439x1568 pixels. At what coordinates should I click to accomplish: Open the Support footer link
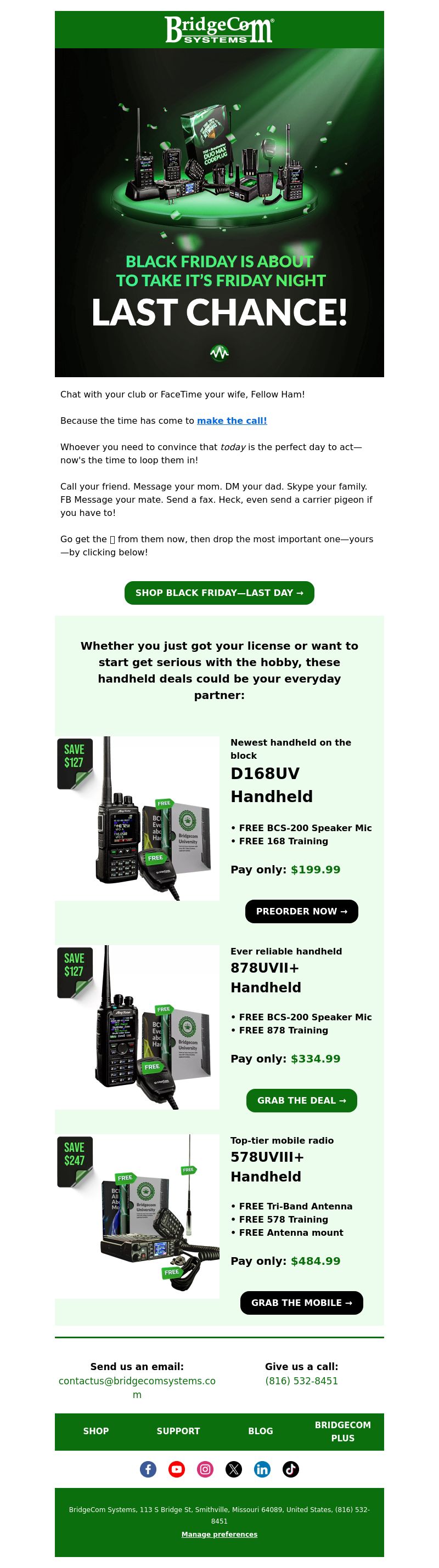[178, 1431]
